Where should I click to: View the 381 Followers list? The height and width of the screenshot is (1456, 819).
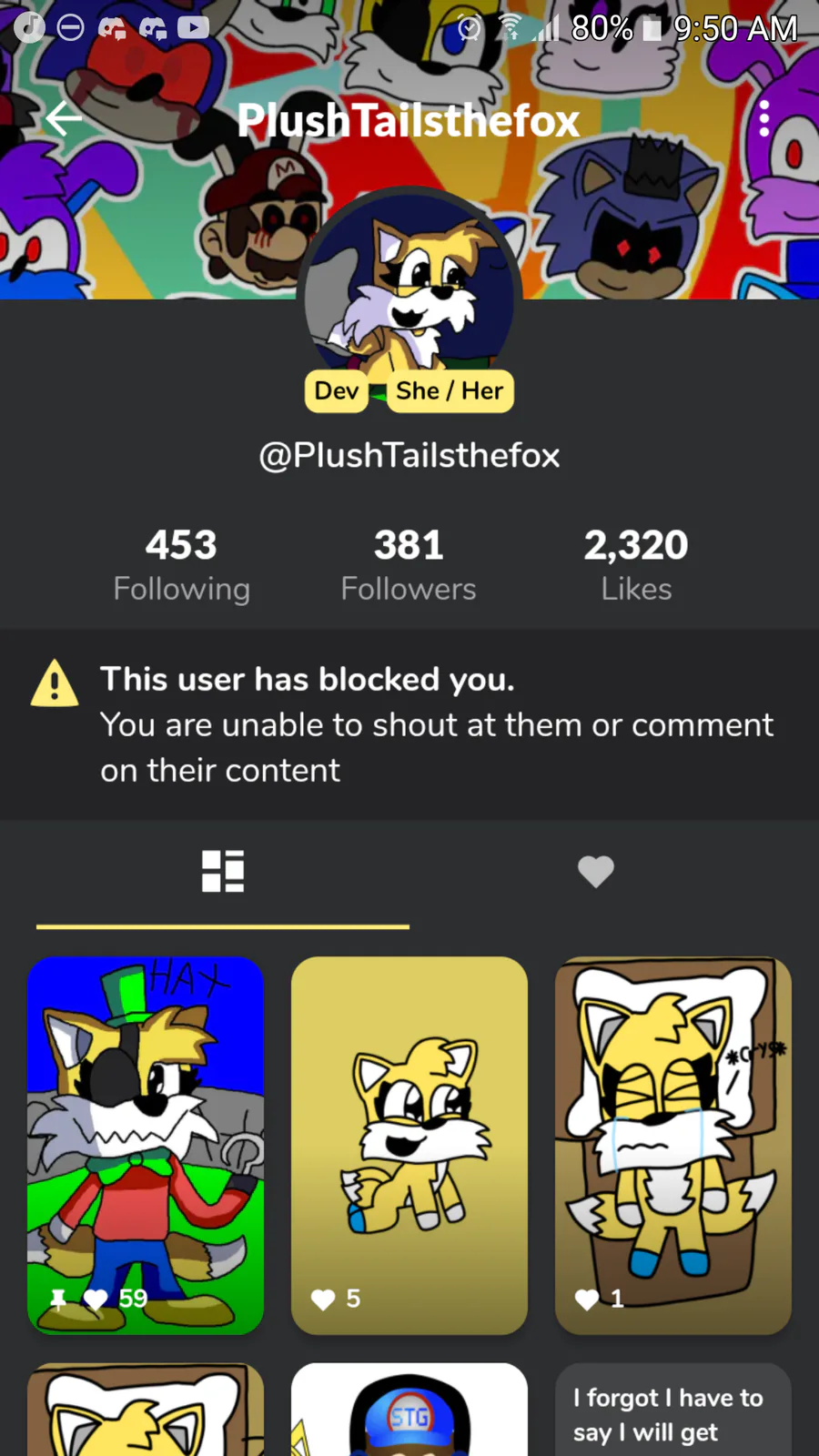point(409,565)
